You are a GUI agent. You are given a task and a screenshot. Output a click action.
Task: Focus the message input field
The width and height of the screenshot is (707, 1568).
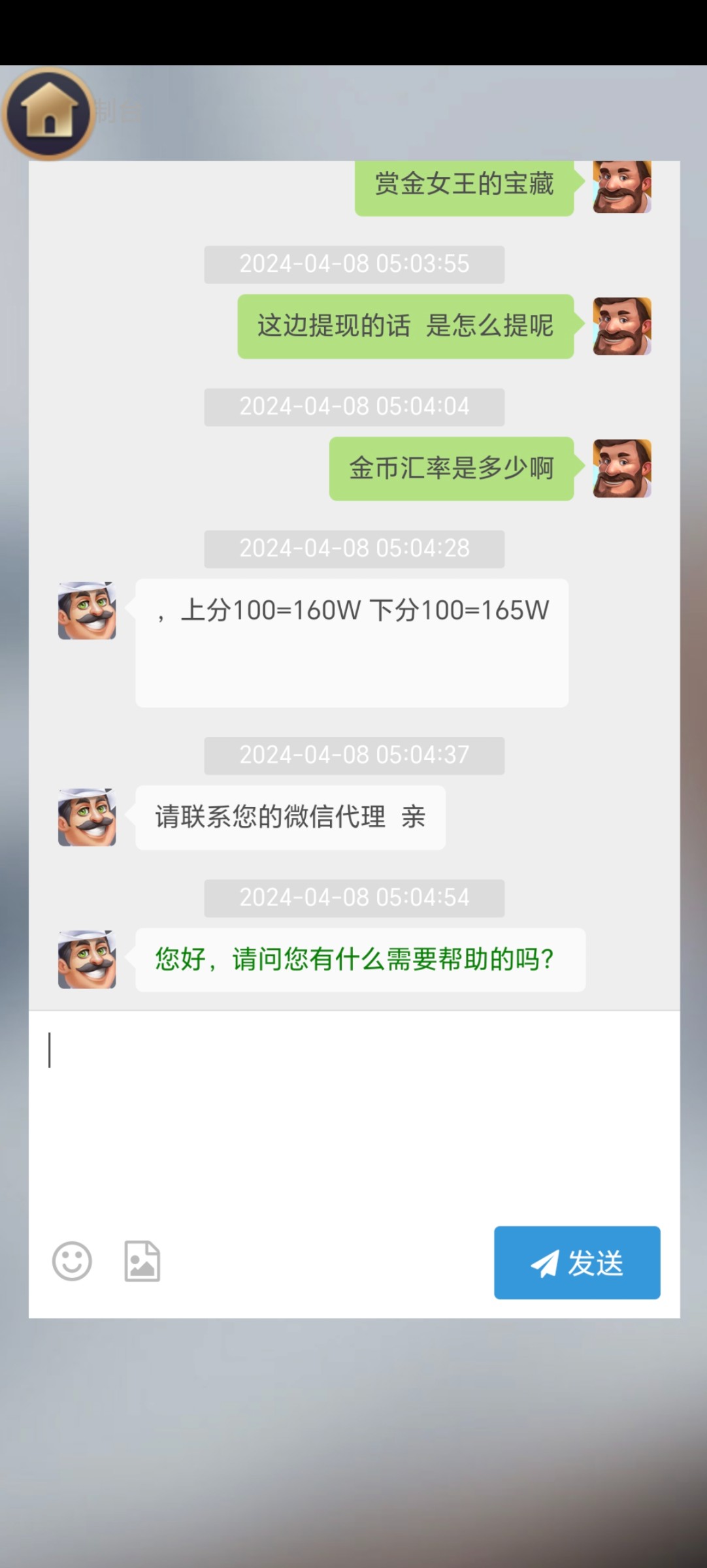[353, 1111]
